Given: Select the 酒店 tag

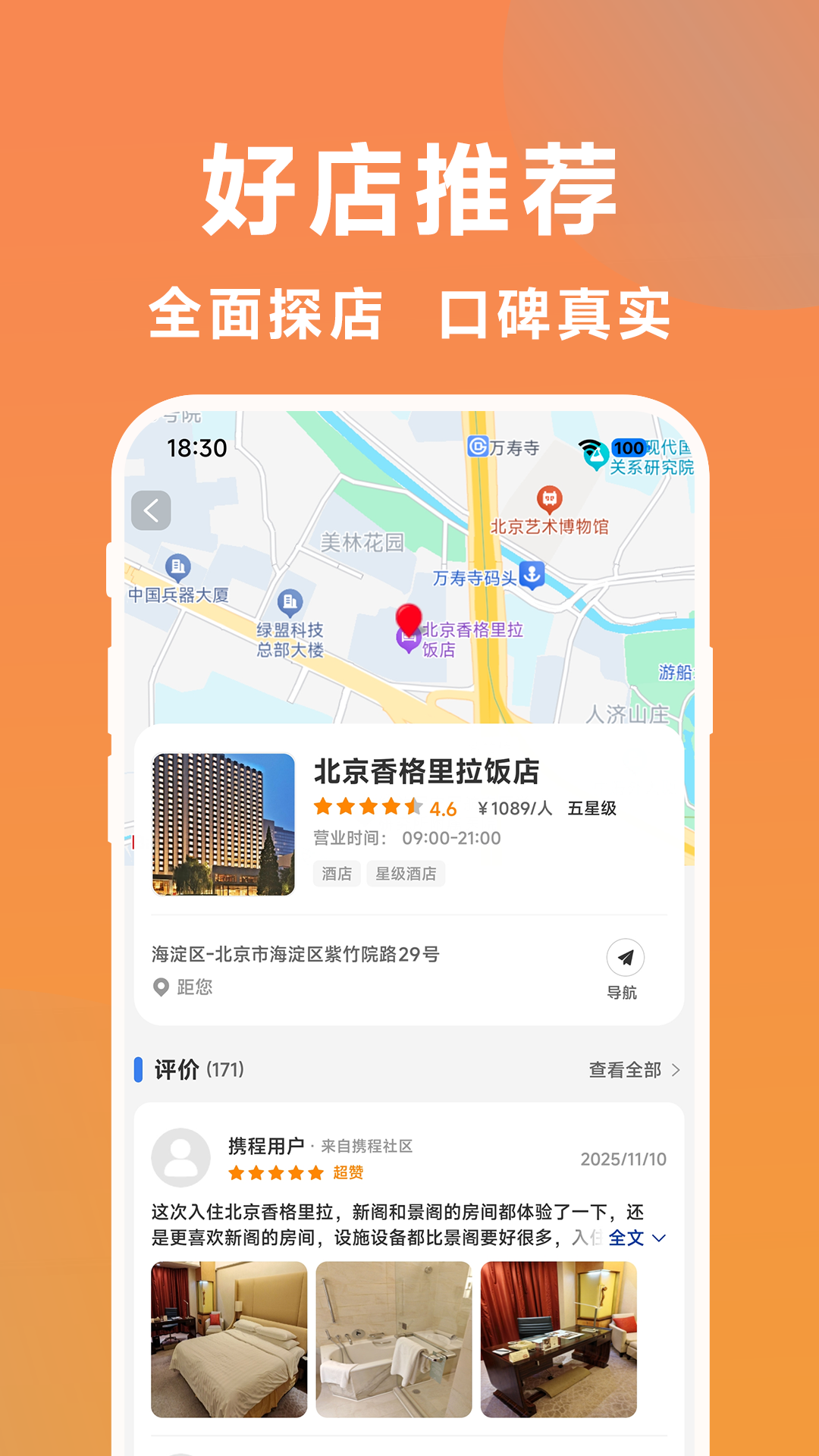Looking at the screenshot, I should tap(336, 874).
